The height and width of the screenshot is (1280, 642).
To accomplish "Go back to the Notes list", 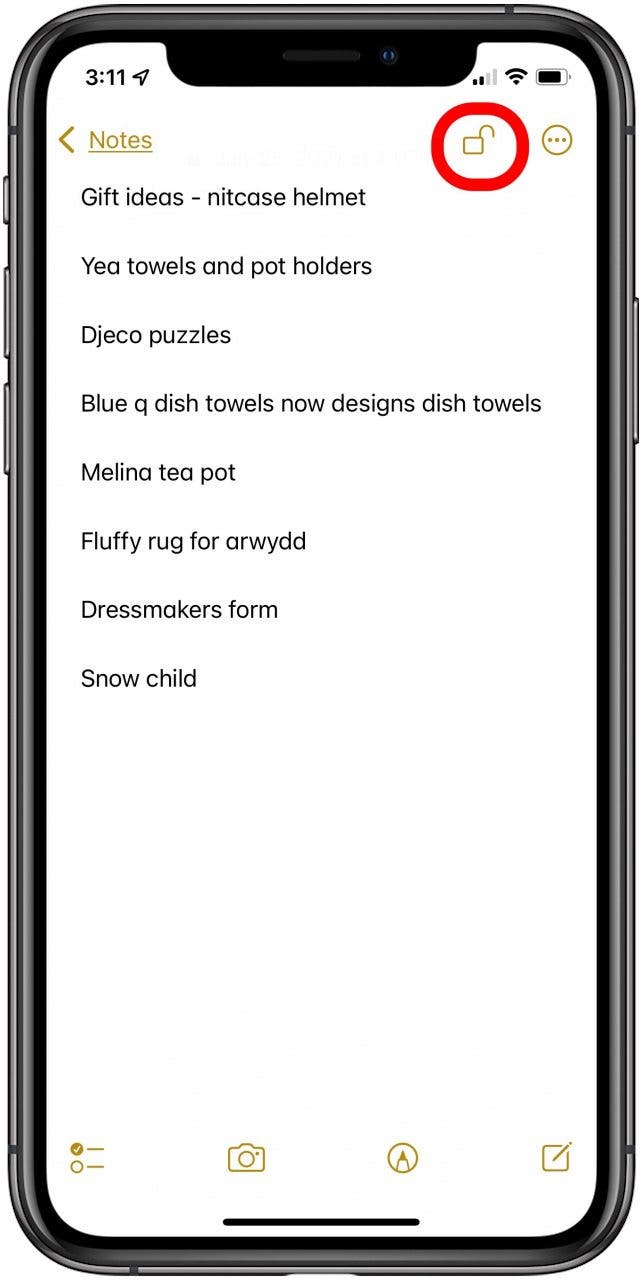I will [106, 140].
